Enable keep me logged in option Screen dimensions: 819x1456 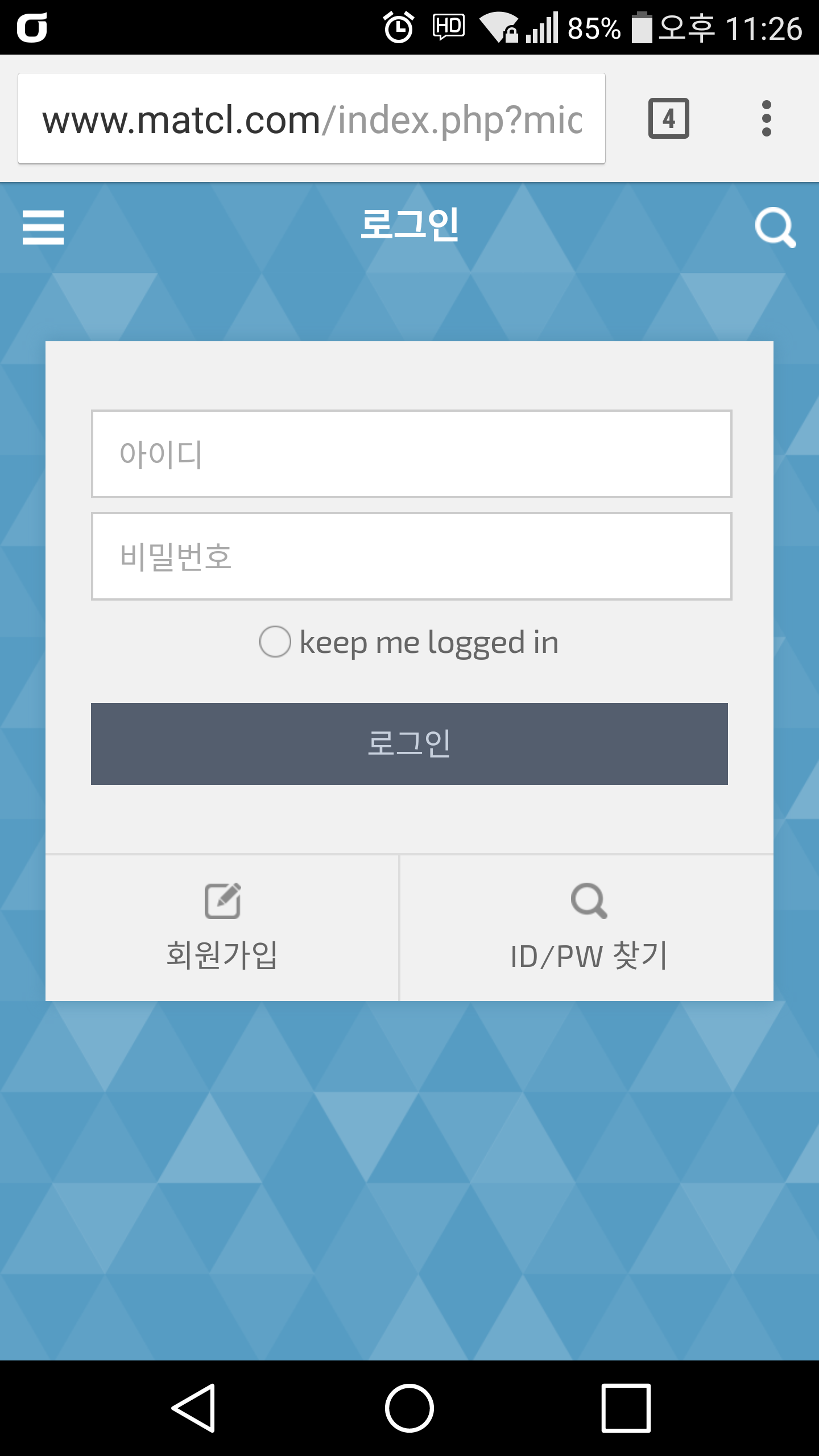tap(275, 642)
